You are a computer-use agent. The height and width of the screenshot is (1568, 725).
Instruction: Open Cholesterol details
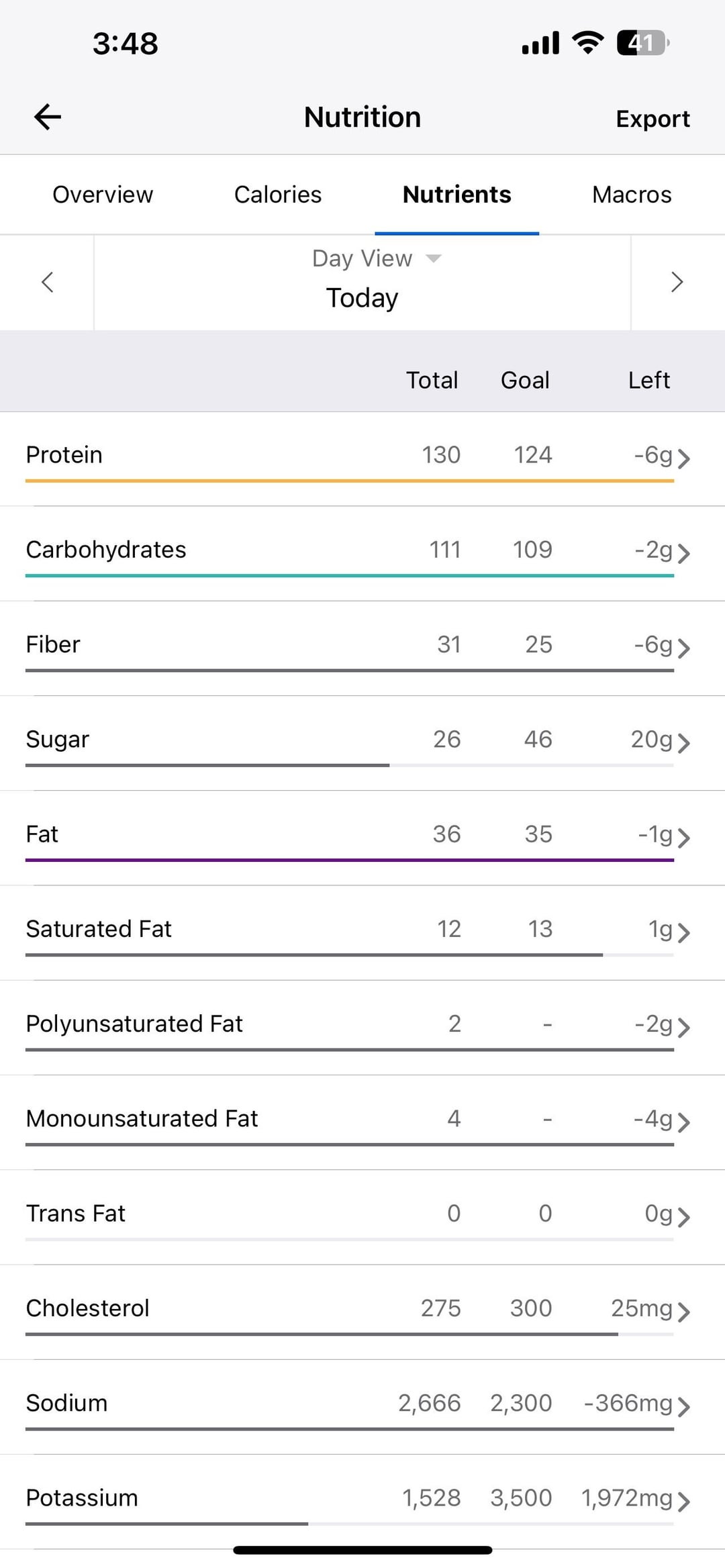[362, 1312]
